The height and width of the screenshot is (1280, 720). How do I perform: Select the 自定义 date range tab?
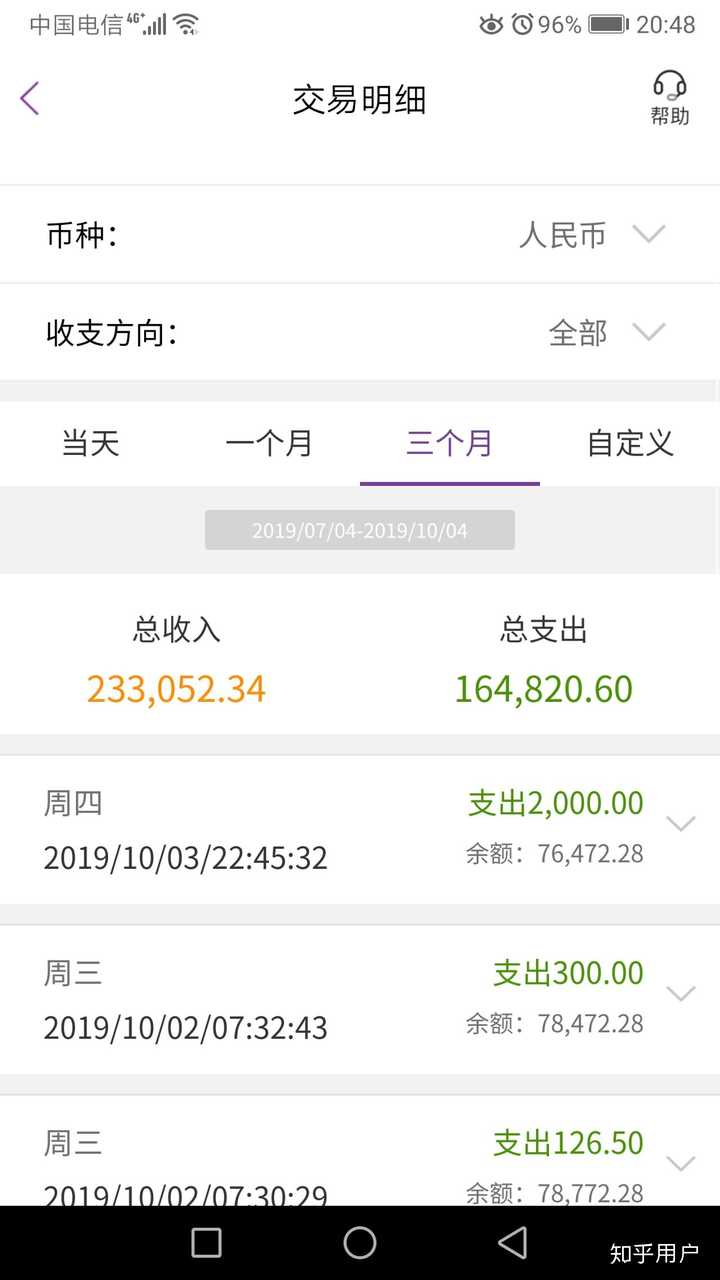point(628,443)
